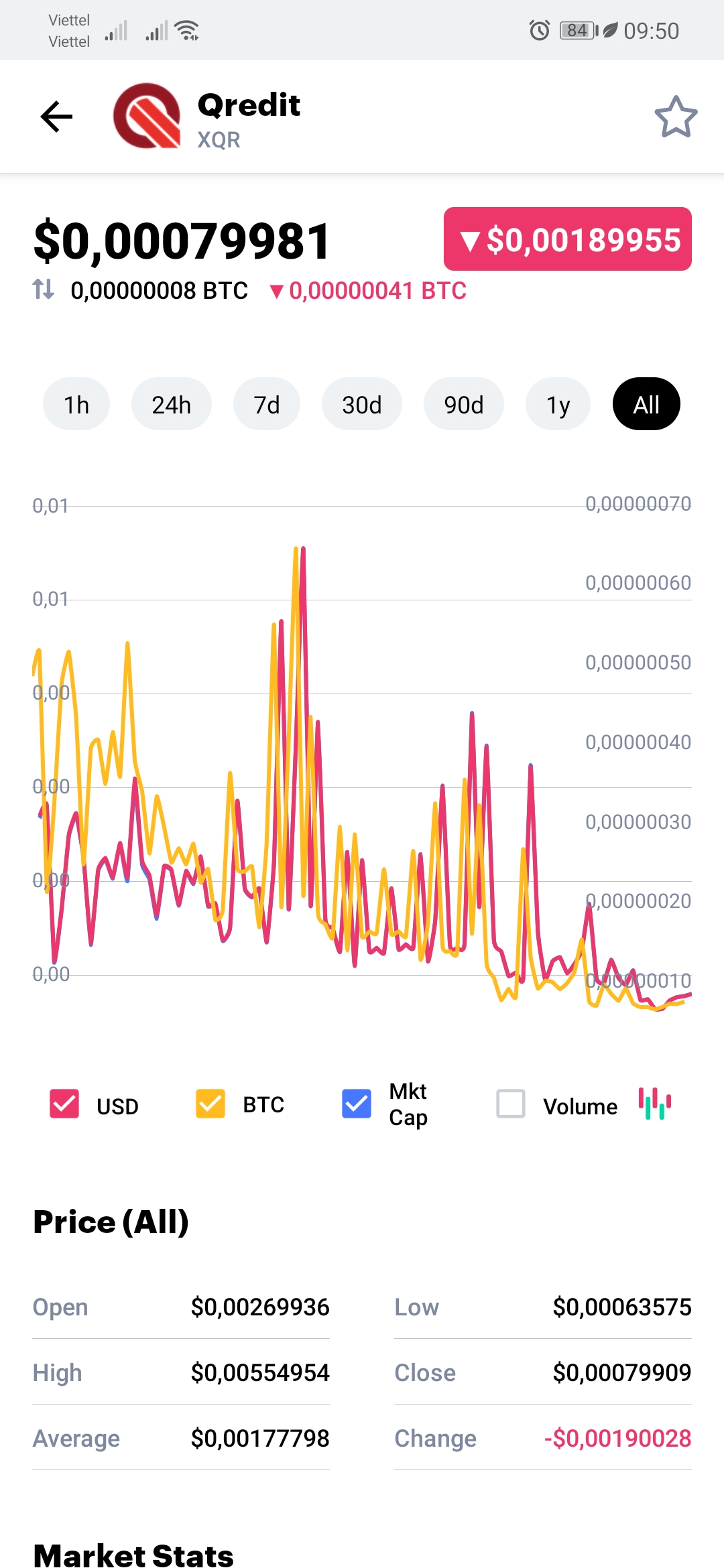Open the 1y price view
Image resolution: width=724 pixels, height=1568 pixels.
(x=558, y=403)
